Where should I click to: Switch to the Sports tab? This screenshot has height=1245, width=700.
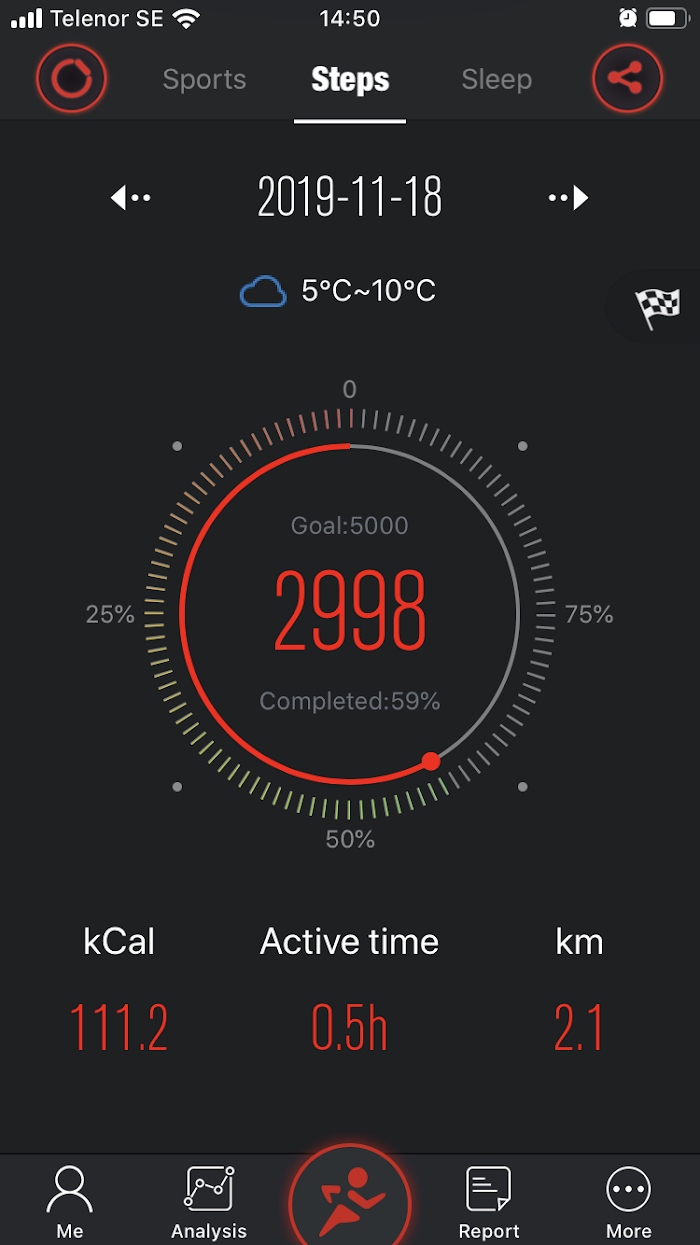pos(205,79)
